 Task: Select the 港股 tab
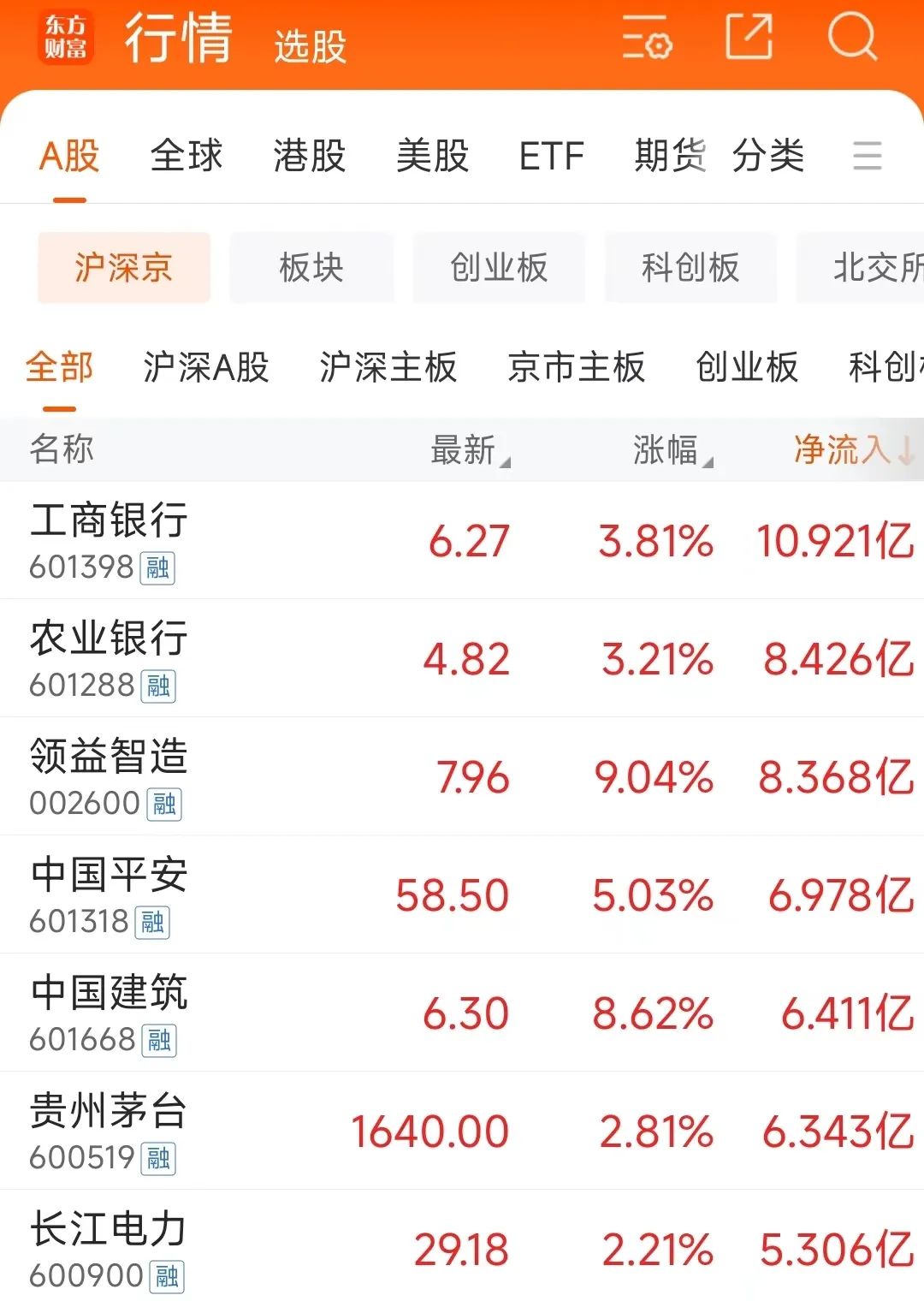[x=309, y=156]
